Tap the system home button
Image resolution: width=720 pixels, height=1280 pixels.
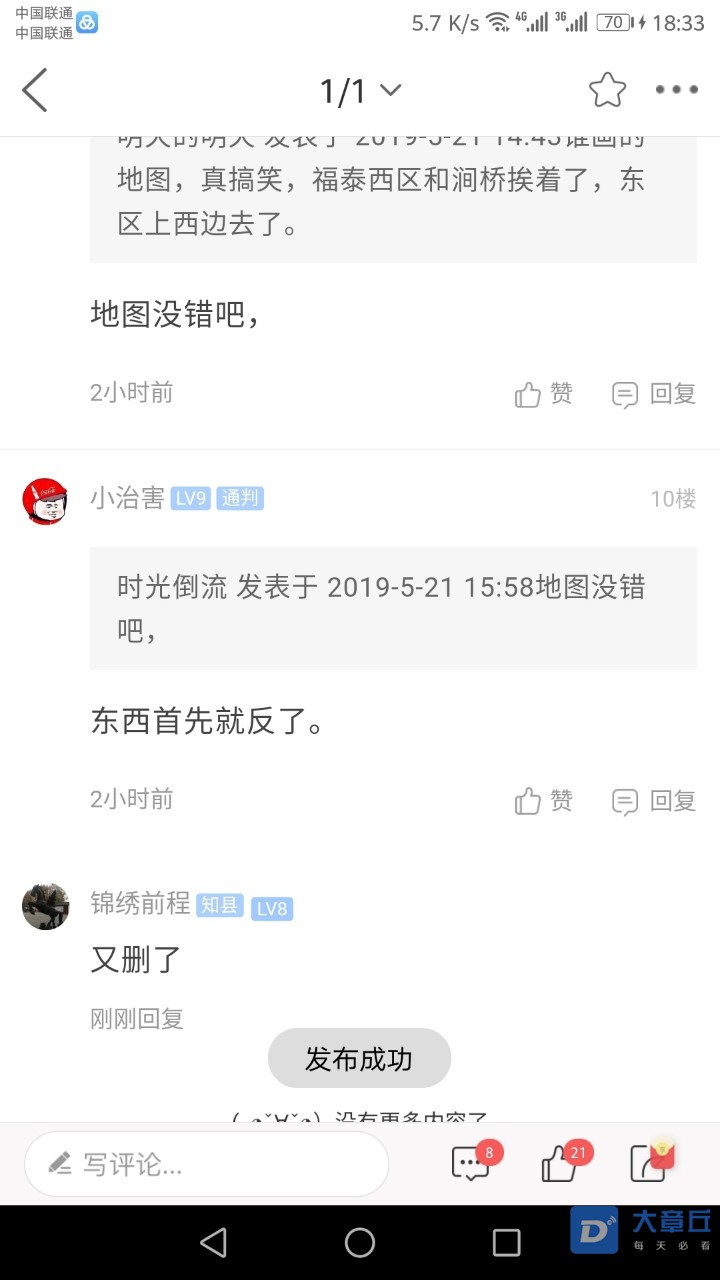(x=360, y=1243)
